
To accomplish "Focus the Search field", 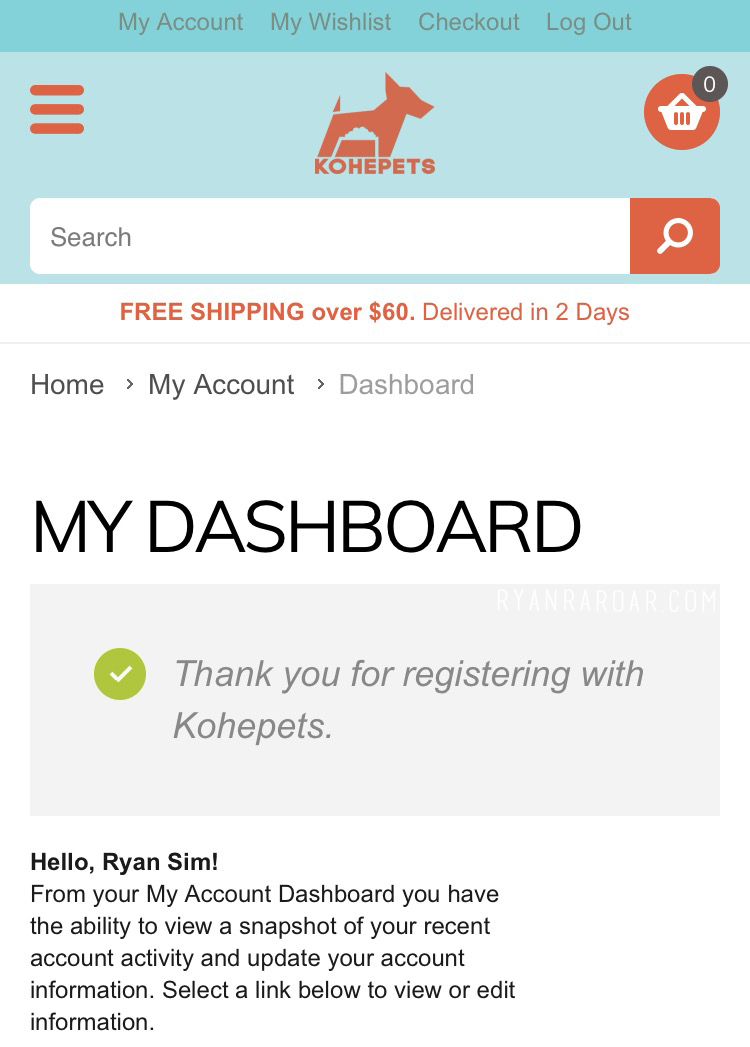I will pos(330,236).
